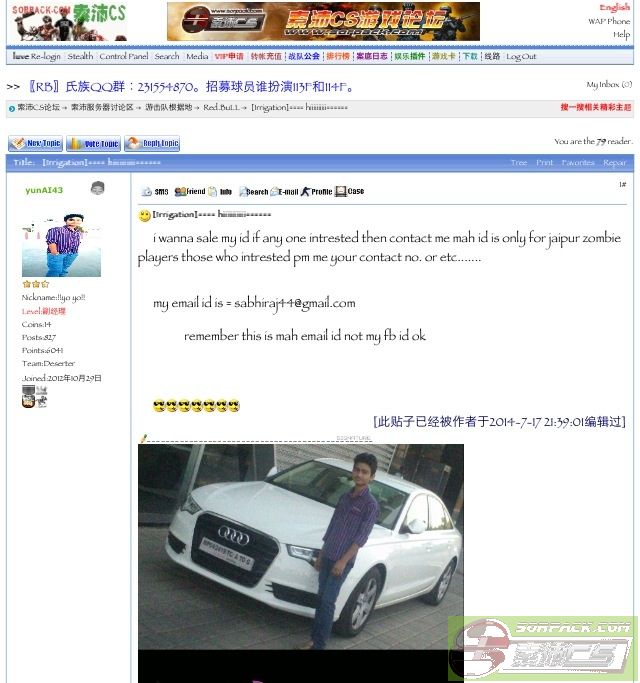Viewport: 640px width, 683px height.
Task: Switch to the English language link
Action: (614, 8)
